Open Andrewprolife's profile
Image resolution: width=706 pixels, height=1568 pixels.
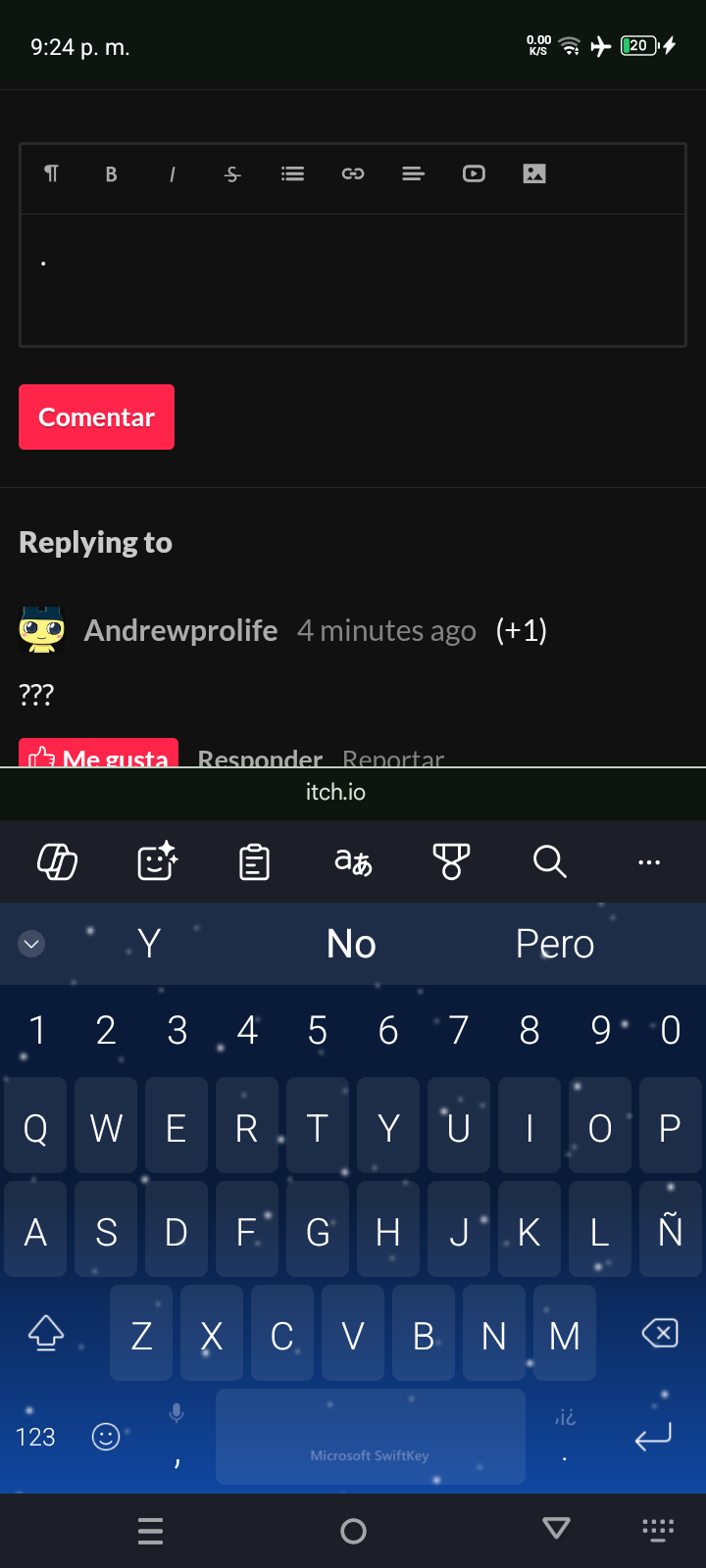180,630
